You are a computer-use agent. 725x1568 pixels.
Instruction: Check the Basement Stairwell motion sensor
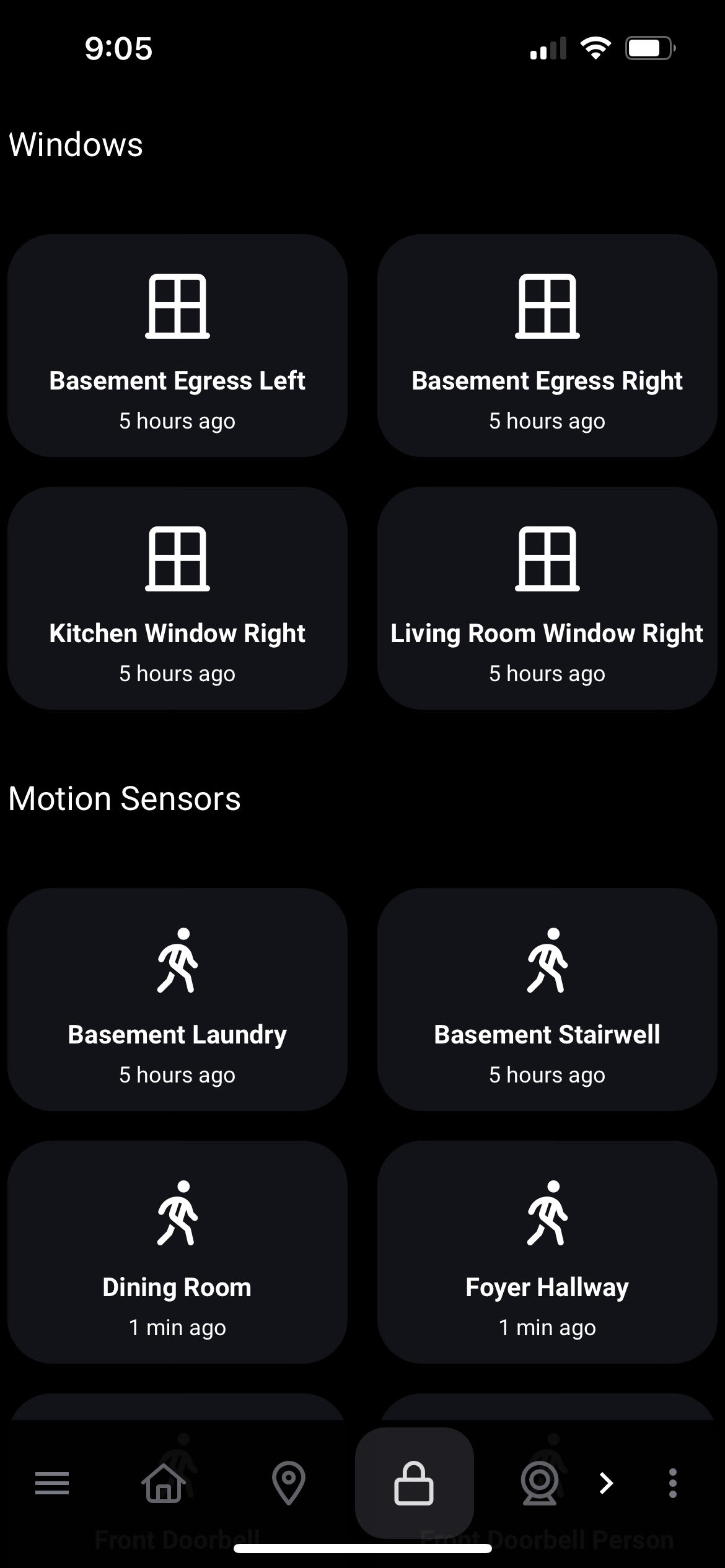(547, 1000)
